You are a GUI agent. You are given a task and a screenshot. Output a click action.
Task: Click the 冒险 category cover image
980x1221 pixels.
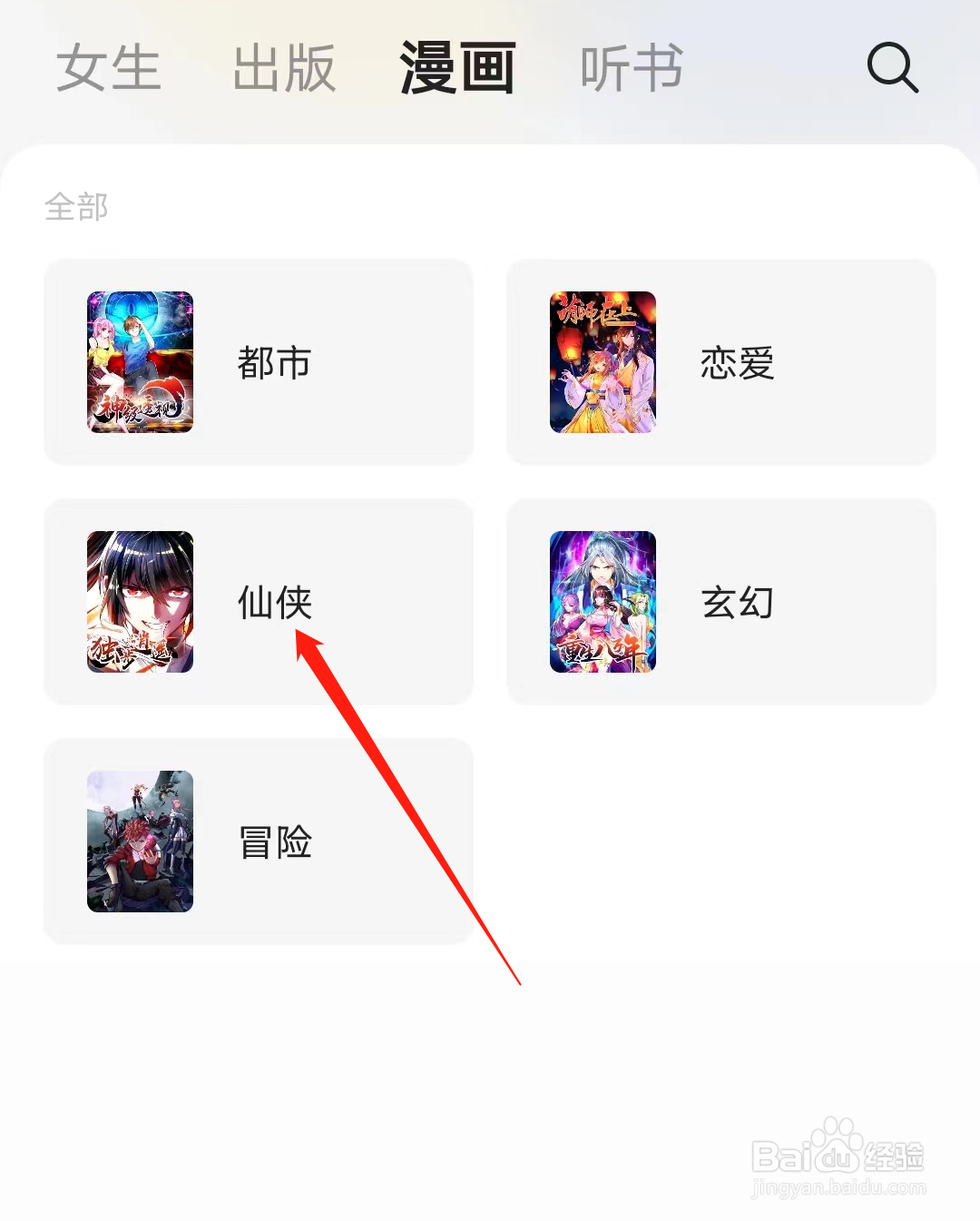tap(140, 842)
